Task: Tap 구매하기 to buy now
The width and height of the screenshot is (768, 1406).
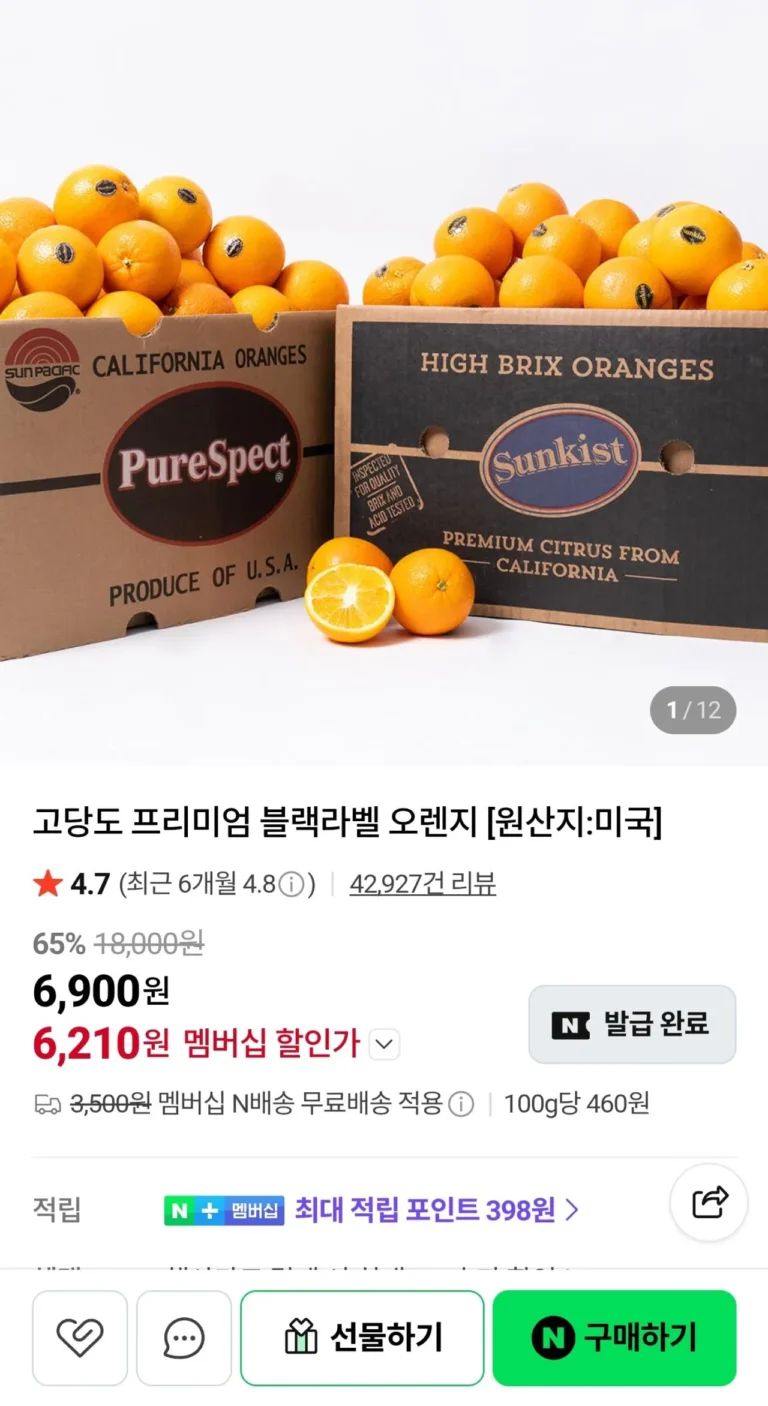Action: tap(614, 1338)
